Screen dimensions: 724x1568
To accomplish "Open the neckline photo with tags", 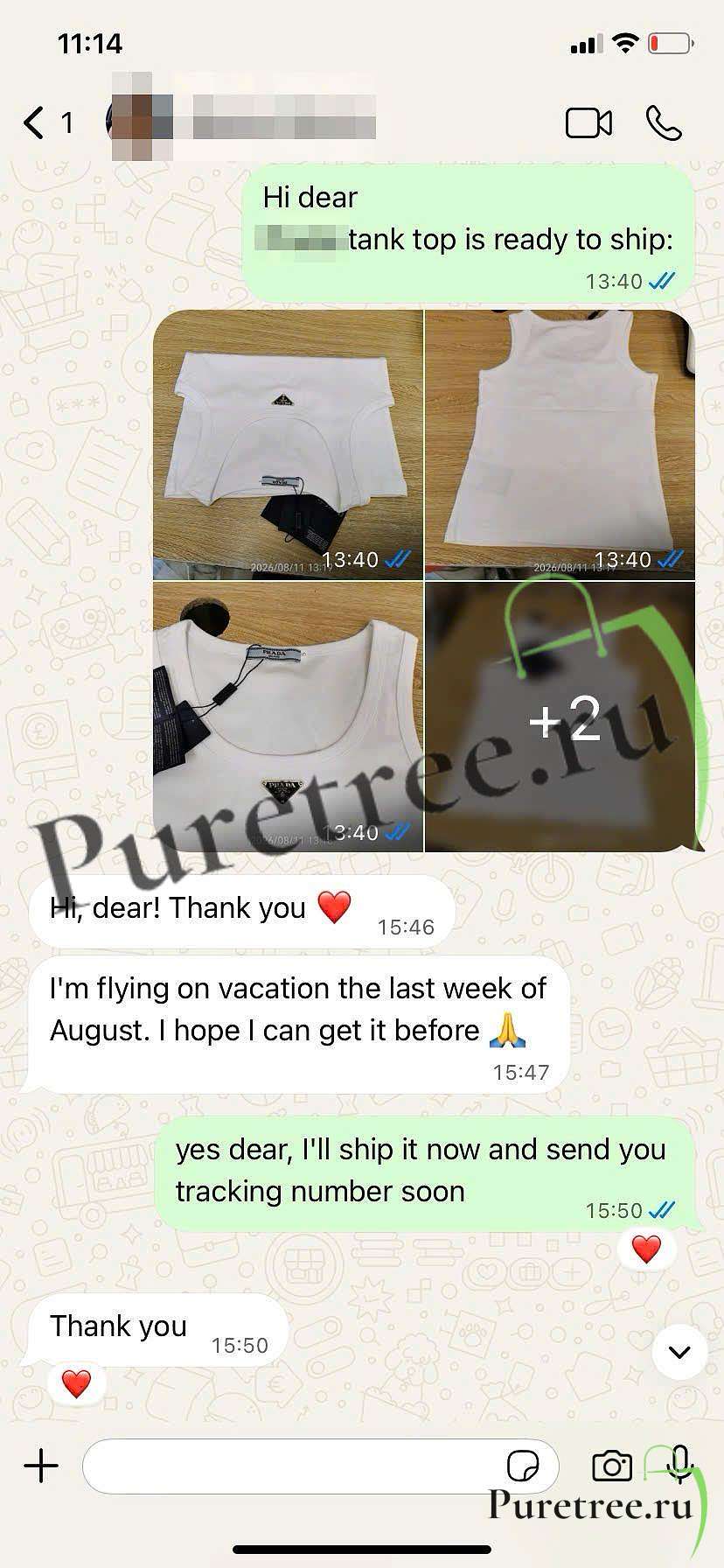I will (288, 717).
